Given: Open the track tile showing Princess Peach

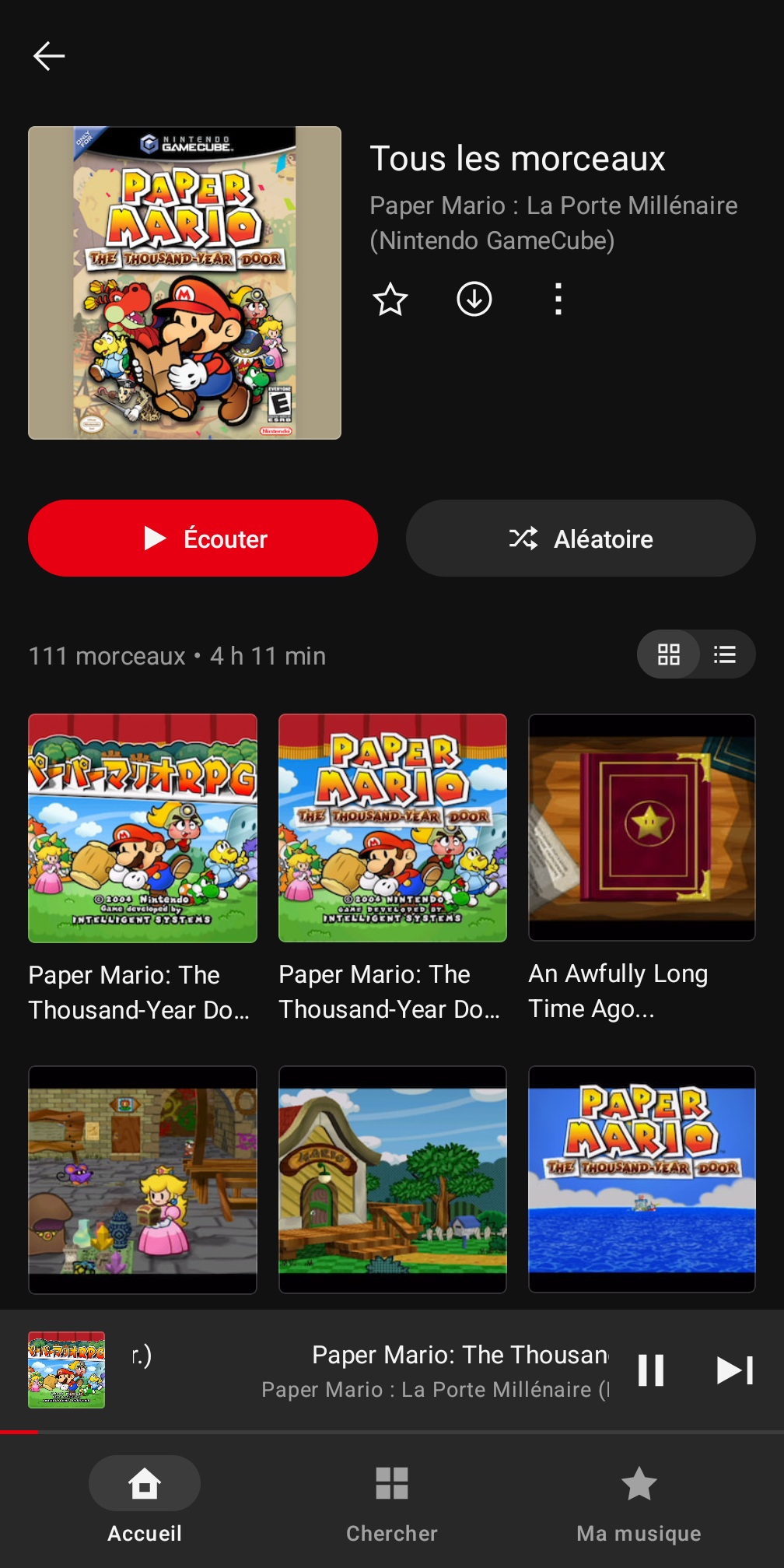Looking at the screenshot, I should tap(142, 1179).
